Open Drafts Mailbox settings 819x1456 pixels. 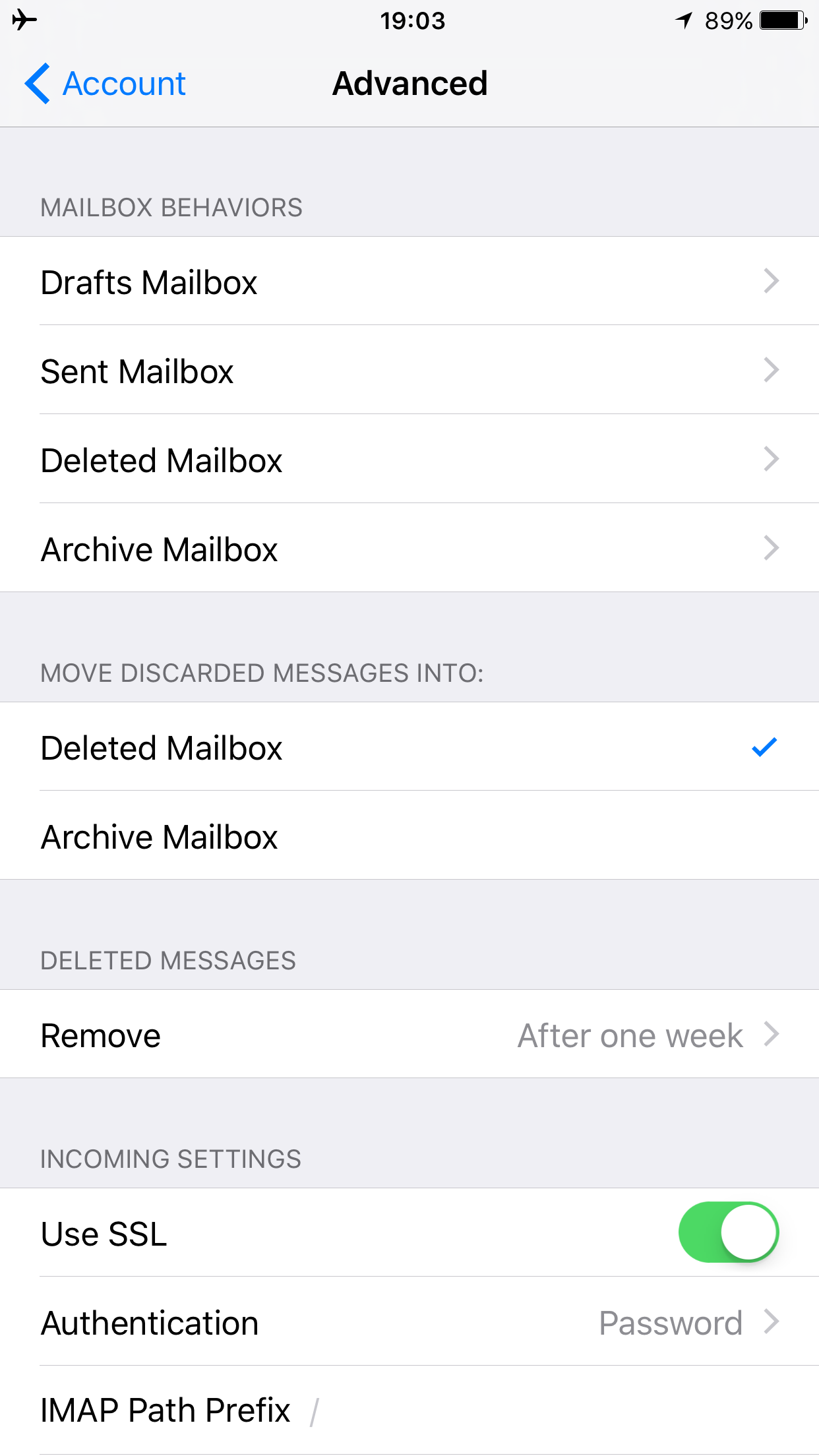(x=409, y=282)
